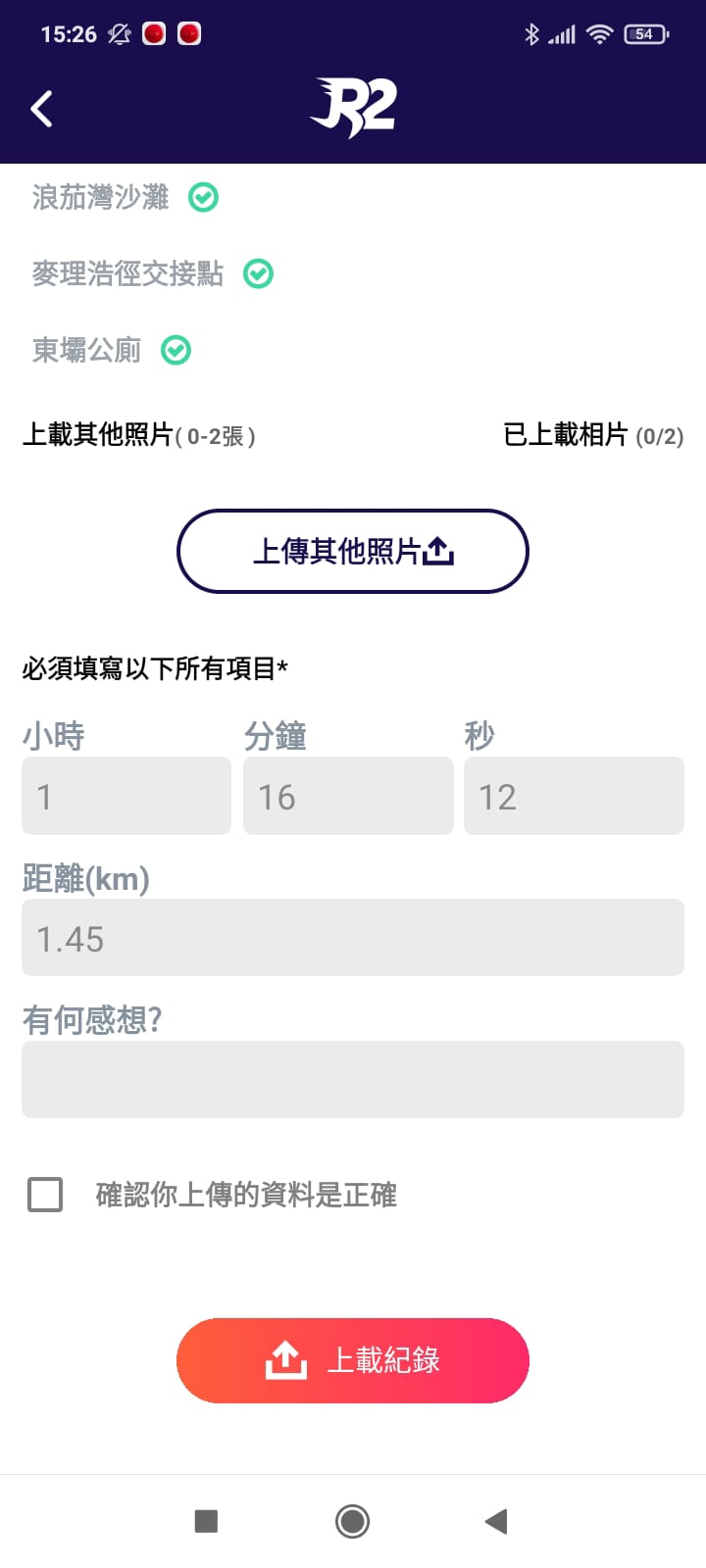Tap the 上傳其他照片 upload photos button

coord(353,551)
